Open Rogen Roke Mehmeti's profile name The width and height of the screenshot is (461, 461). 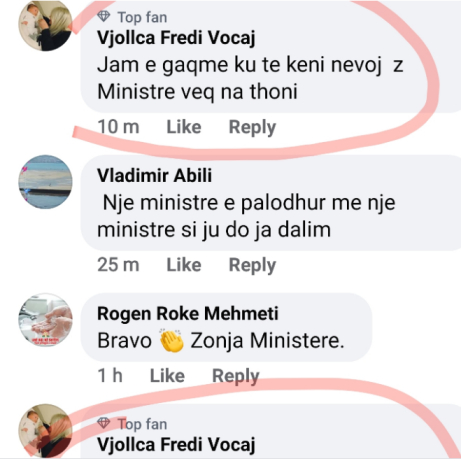pos(188,314)
